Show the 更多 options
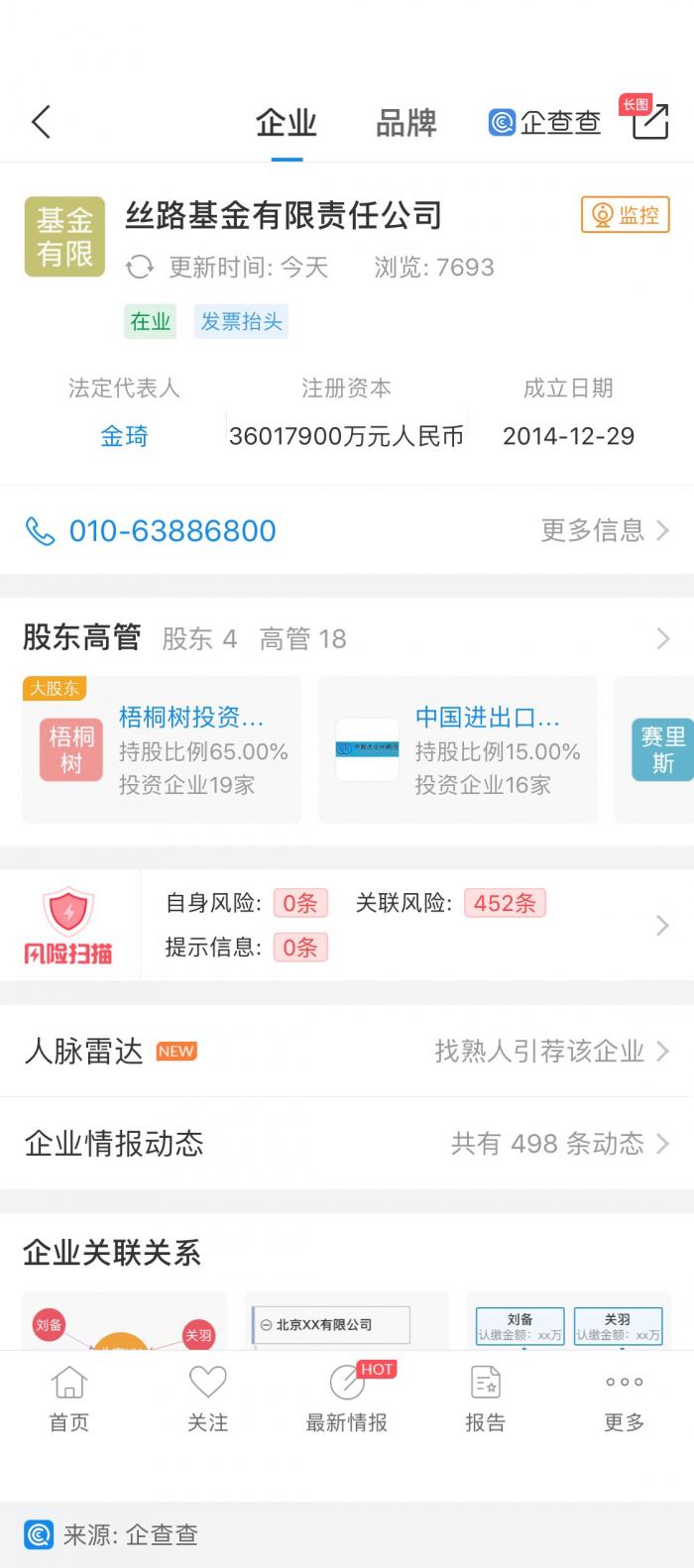 [625, 1399]
